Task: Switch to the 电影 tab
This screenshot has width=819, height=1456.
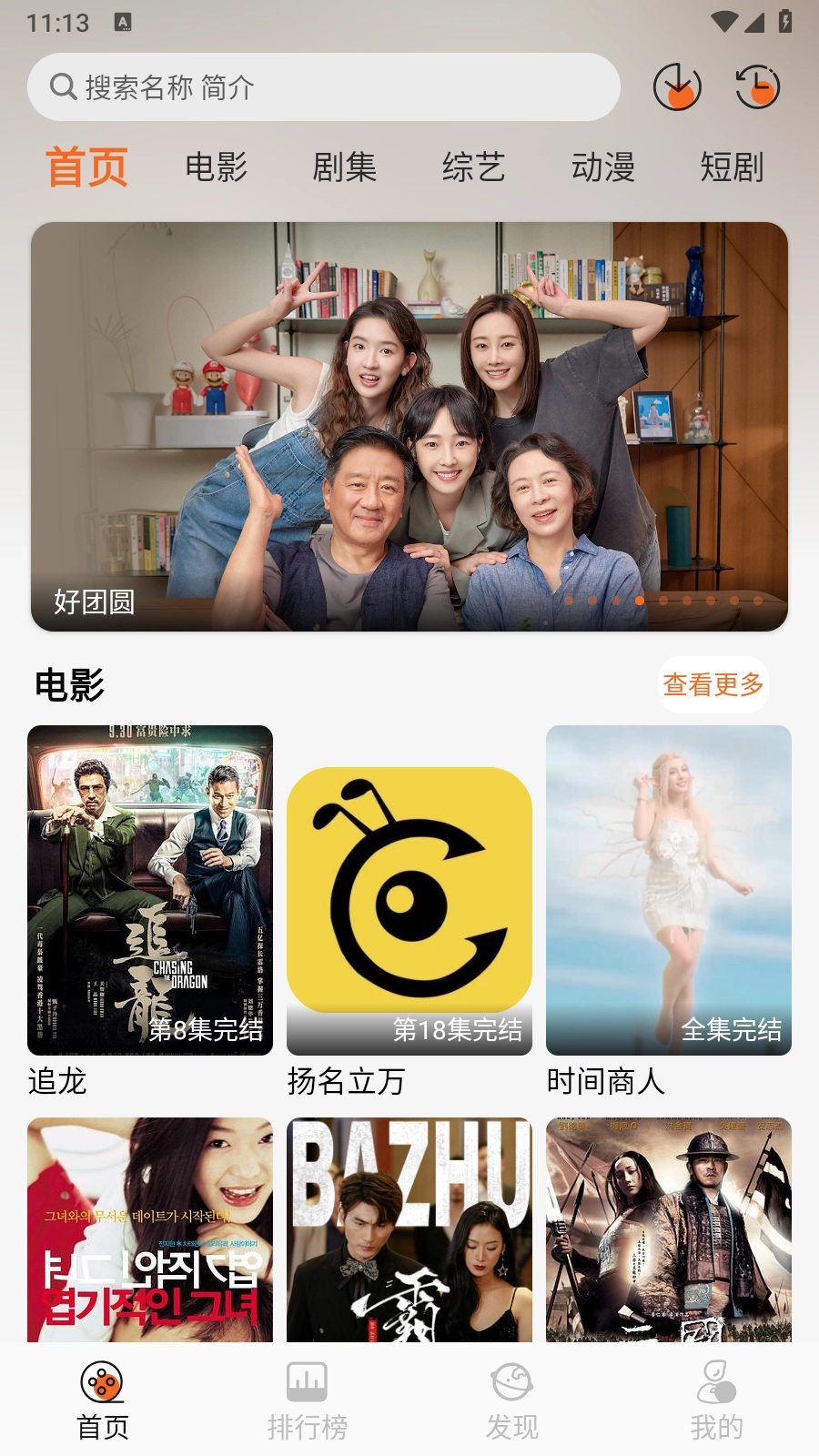Action: (217, 168)
